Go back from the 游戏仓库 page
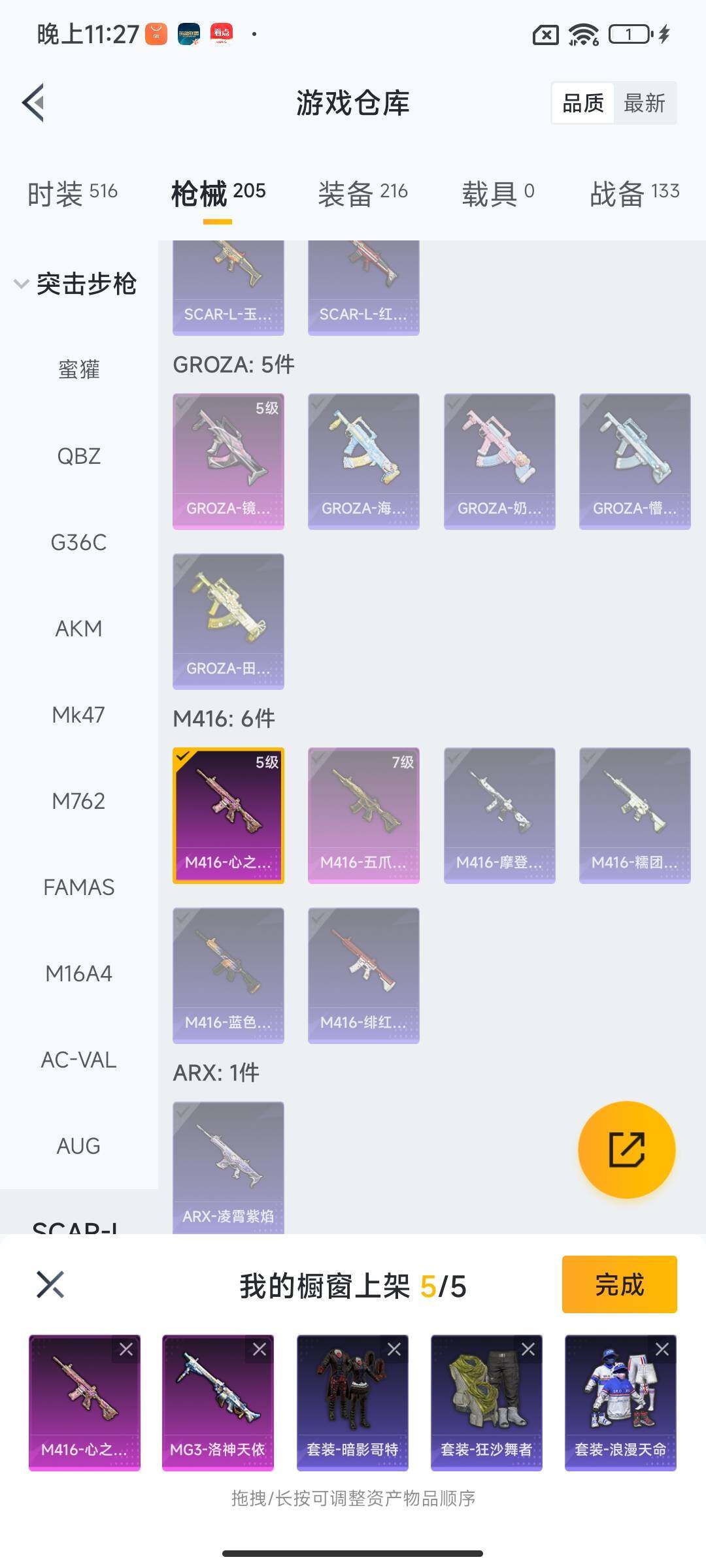Image resolution: width=706 pixels, height=1568 pixels. pos(34,103)
